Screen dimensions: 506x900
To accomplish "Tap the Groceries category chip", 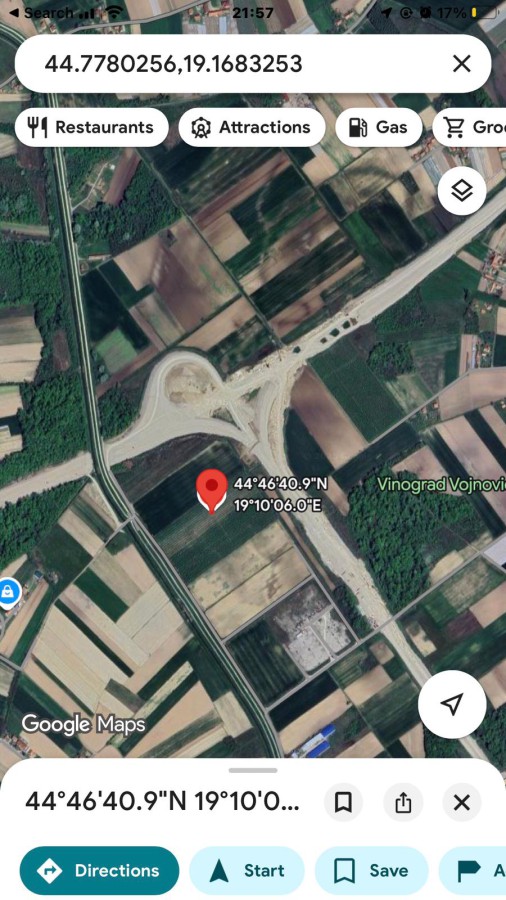I will 469,127.
